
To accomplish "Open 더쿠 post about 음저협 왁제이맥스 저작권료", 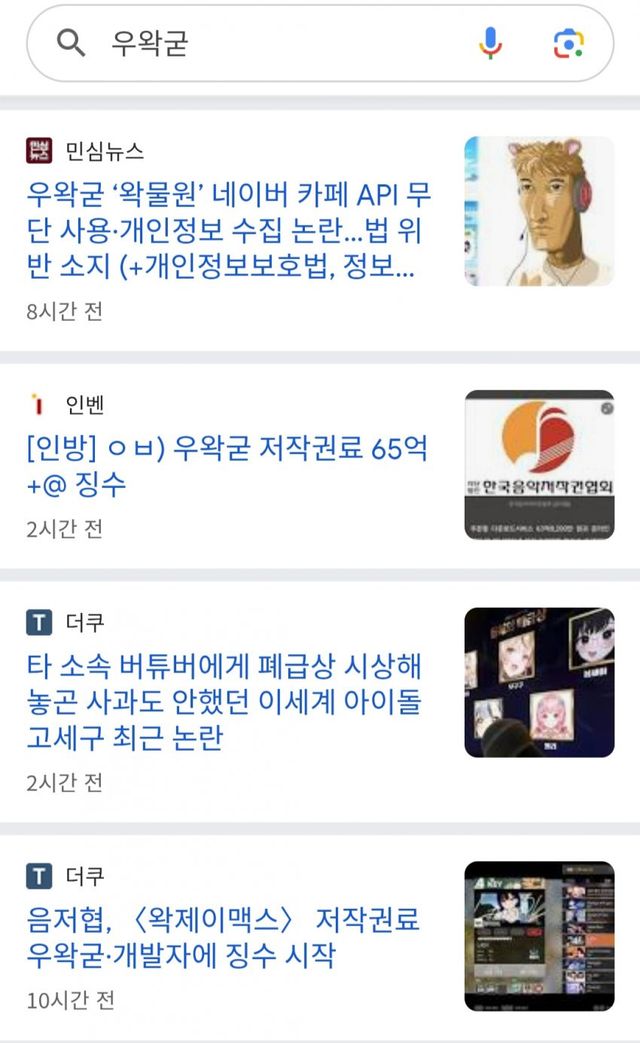I will (x=223, y=937).
